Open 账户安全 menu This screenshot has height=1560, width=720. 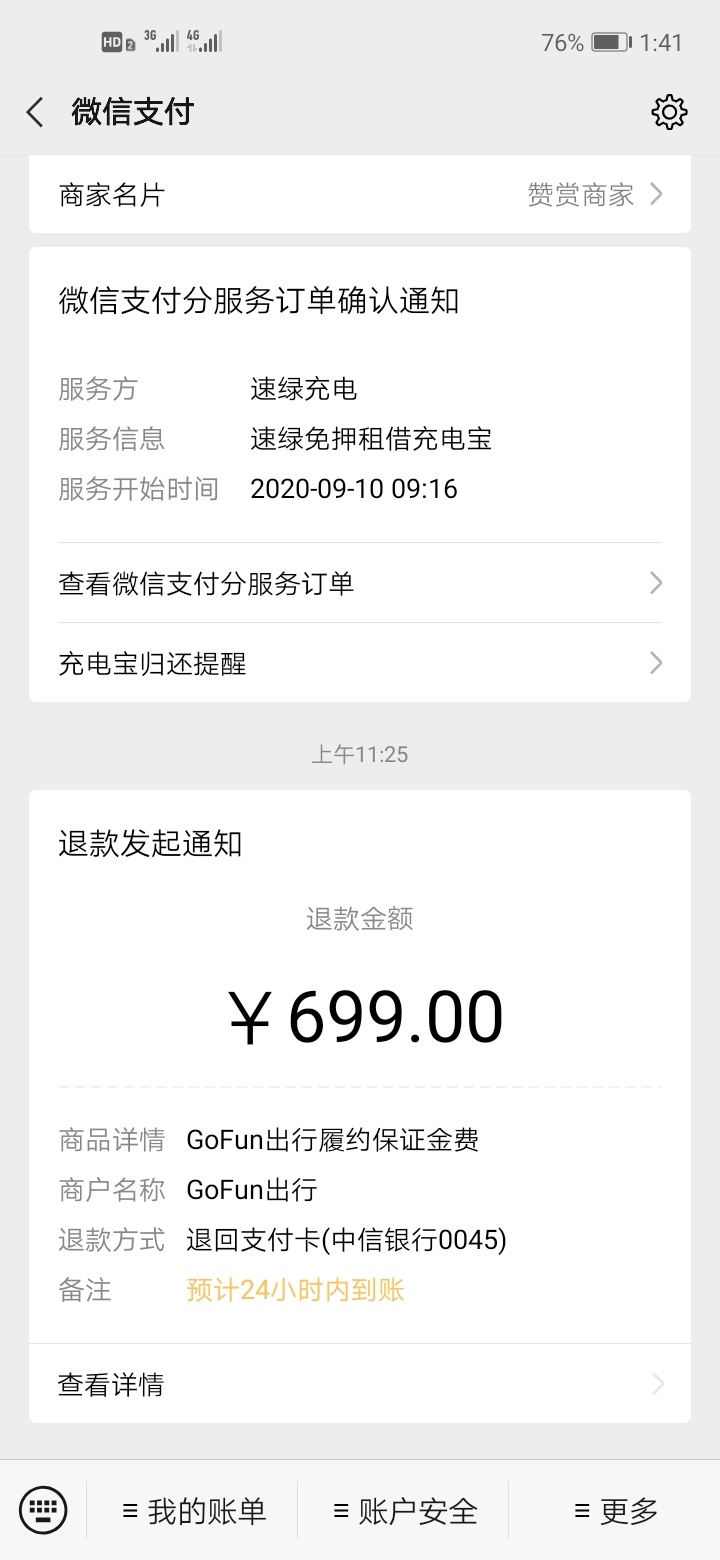[x=404, y=1511]
